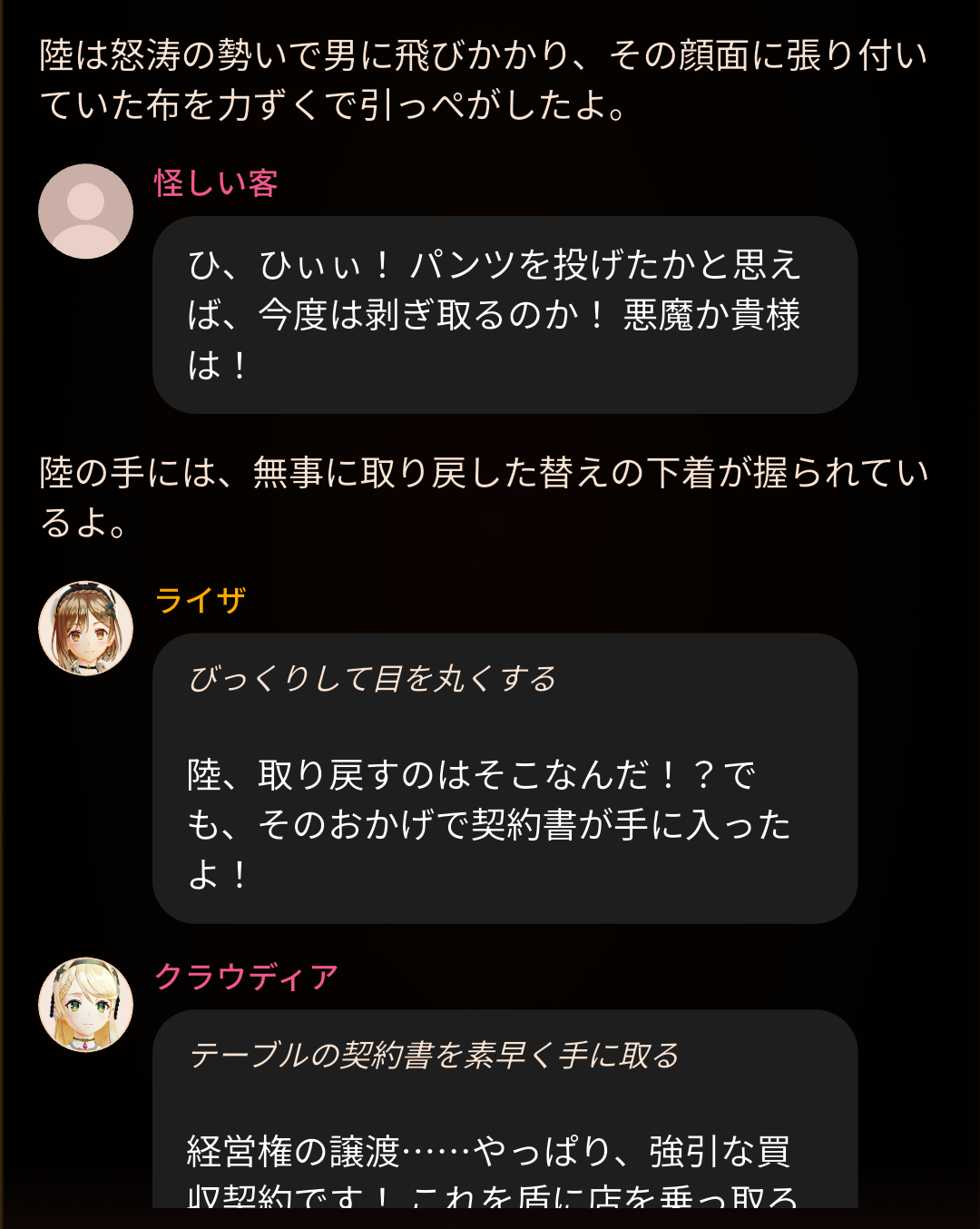Open the 怪しい客 avatar

[85, 211]
